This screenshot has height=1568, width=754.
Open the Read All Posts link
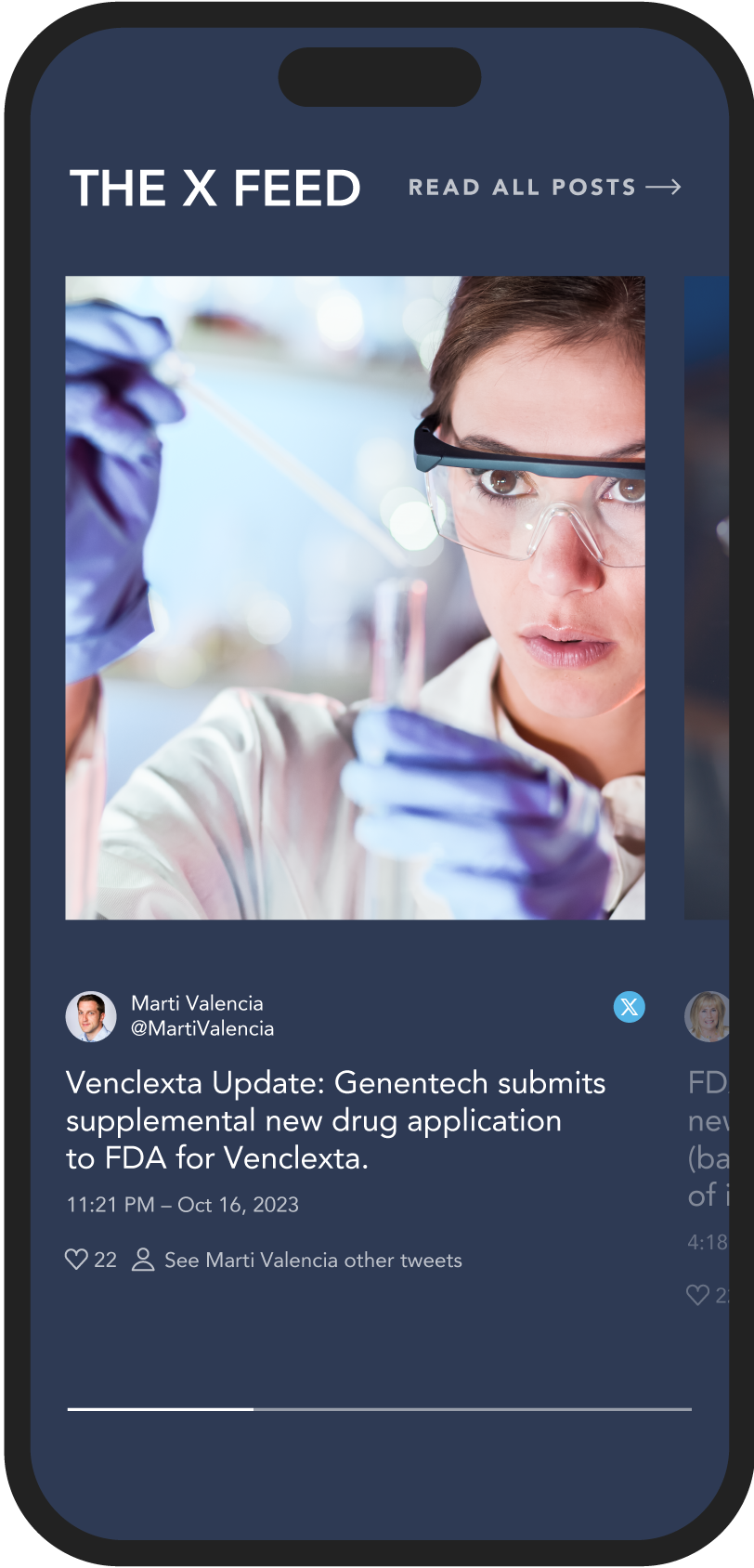coord(543,188)
